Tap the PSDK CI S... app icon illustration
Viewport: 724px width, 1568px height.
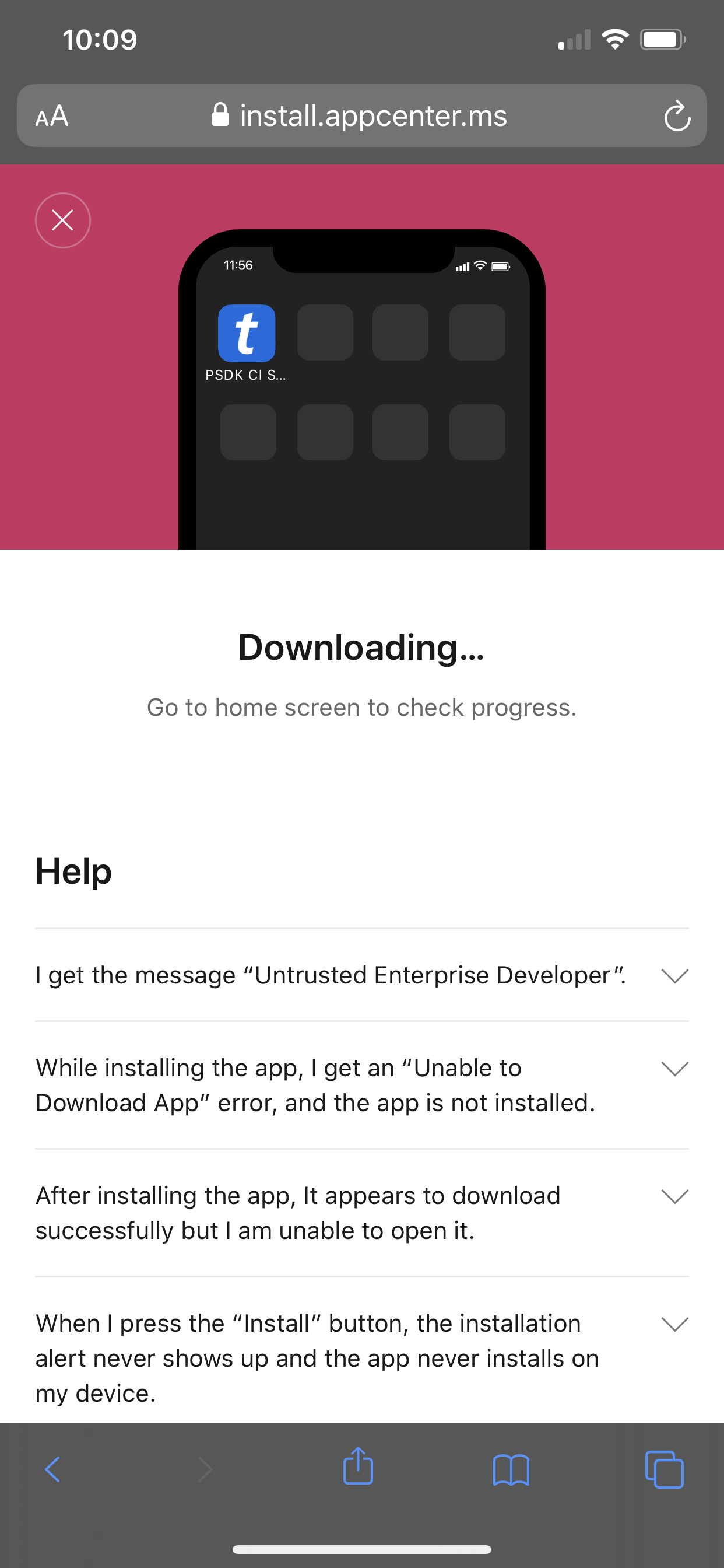pyautogui.click(x=247, y=333)
